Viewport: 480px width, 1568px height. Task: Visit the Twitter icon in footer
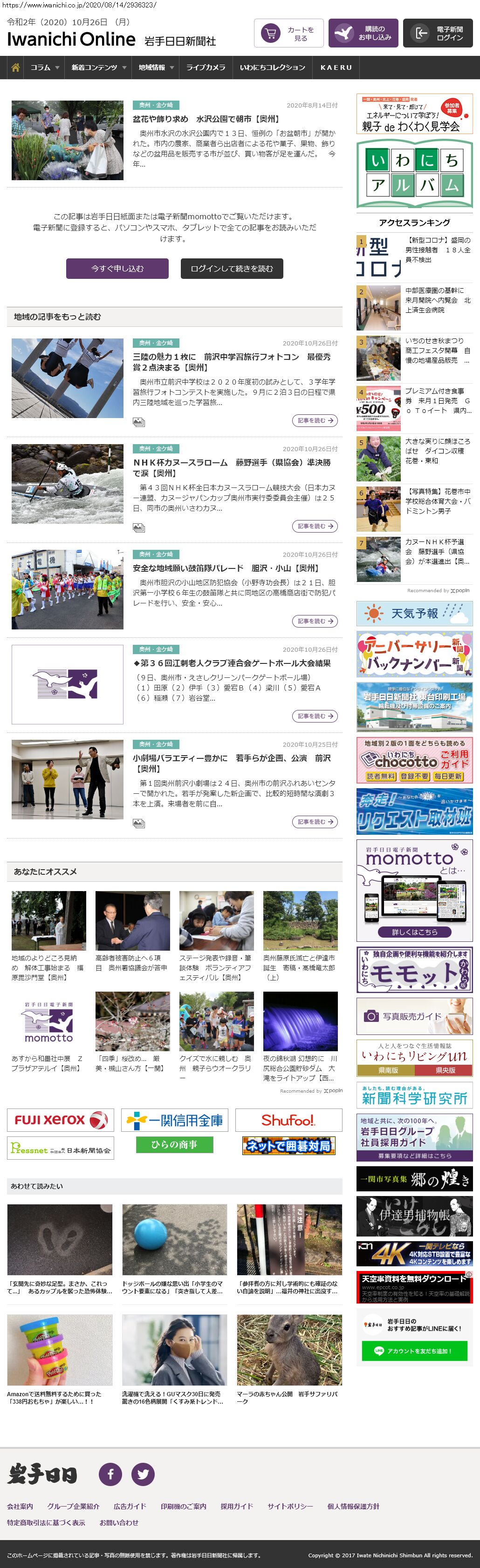point(143,1474)
